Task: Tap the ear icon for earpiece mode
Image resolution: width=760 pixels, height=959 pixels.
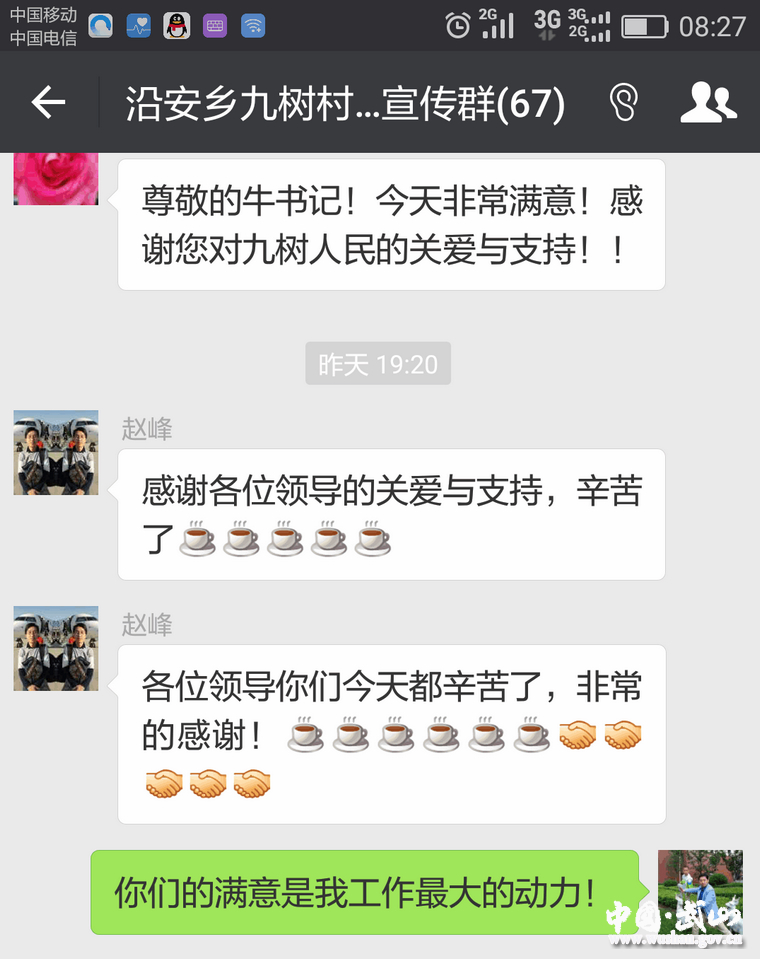Action: coord(622,102)
